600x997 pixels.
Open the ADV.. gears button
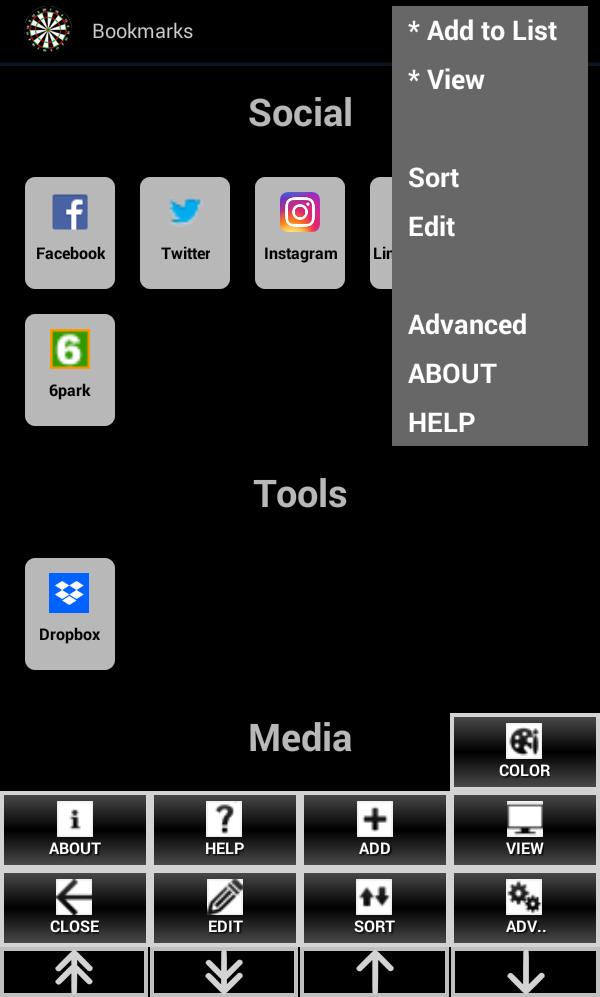[x=524, y=908]
